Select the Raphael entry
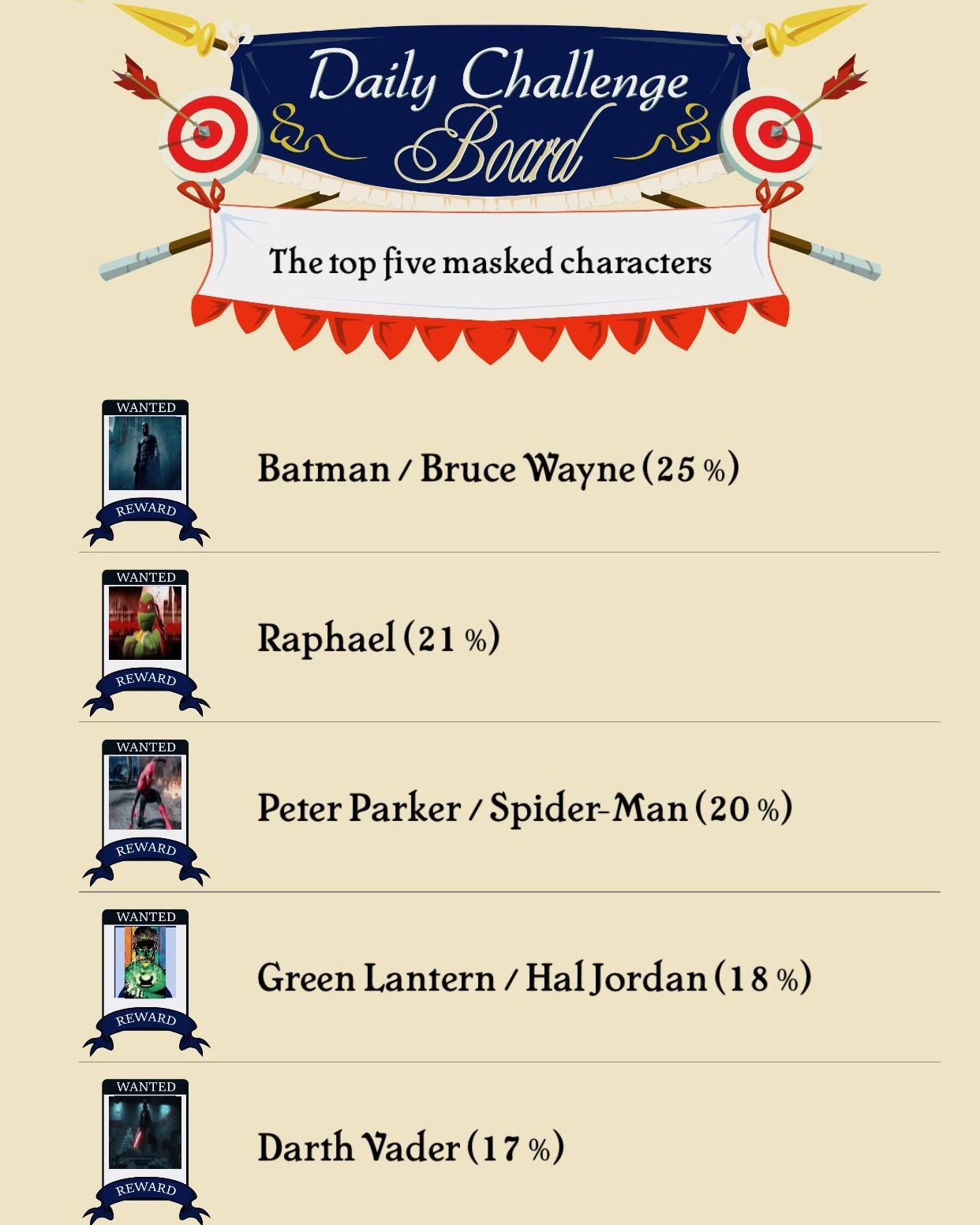The image size is (980, 1225). (x=379, y=638)
